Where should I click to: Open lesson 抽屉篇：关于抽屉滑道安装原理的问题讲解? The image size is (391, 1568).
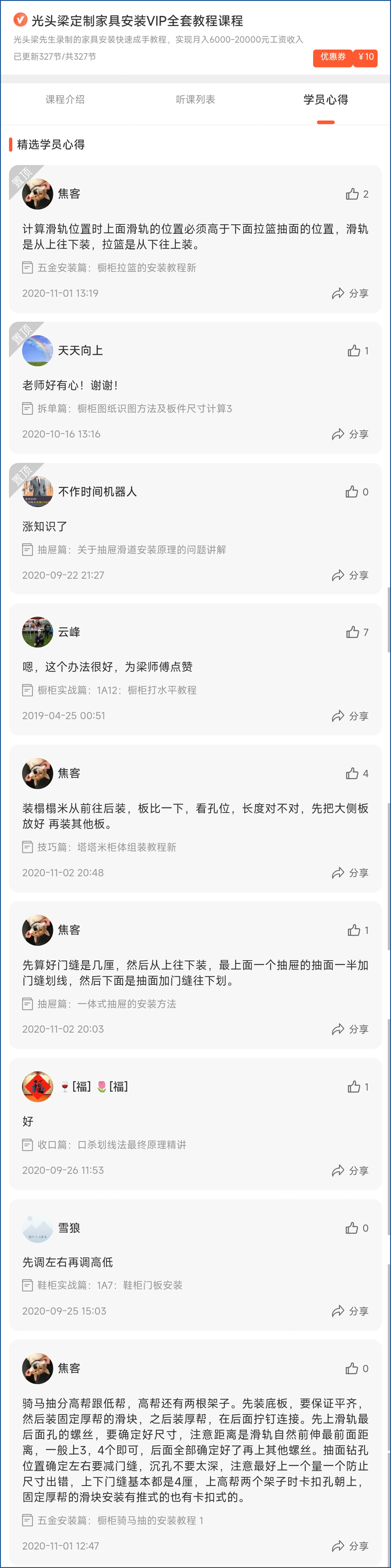pyautogui.click(x=131, y=550)
